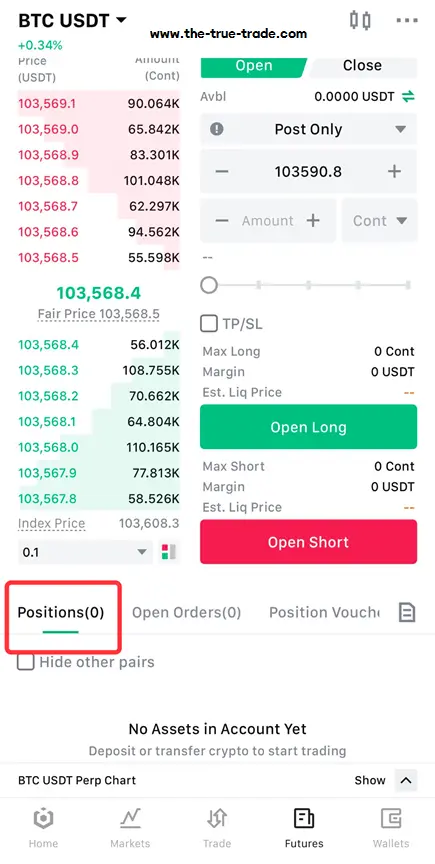Switch to the Close tab
435x864 pixels.
click(362, 65)
